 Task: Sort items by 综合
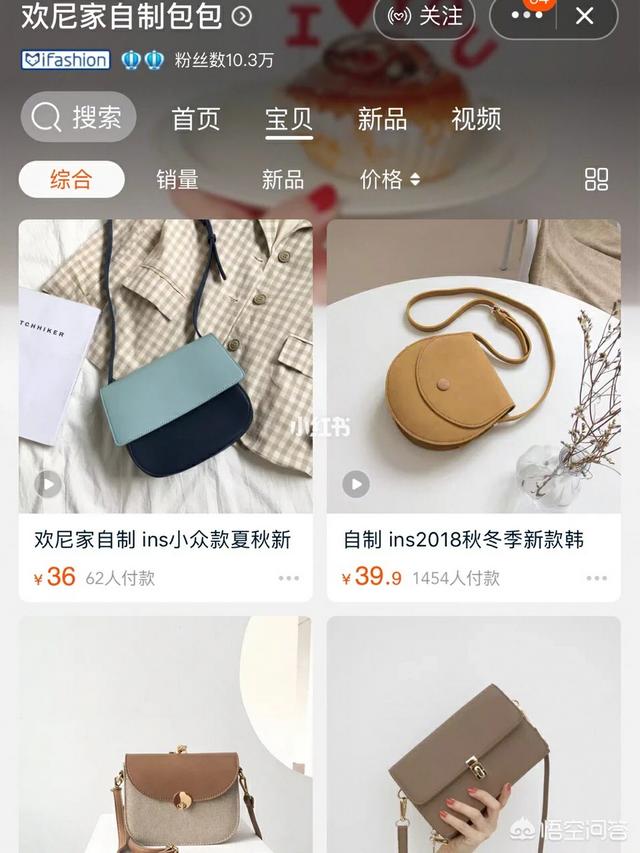[x=71, y=180]
